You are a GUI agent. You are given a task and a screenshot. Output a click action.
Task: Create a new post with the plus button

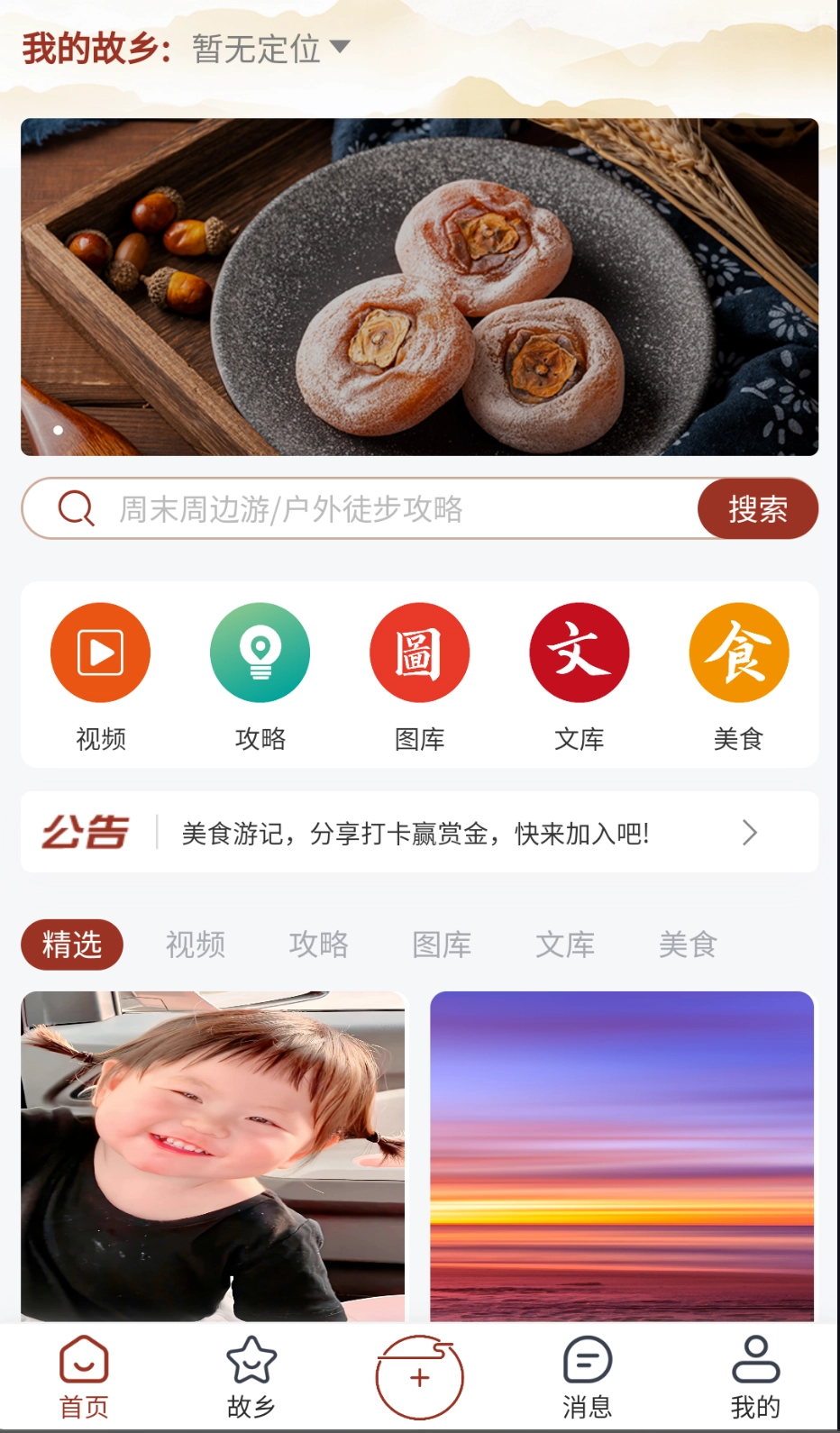point(419,1377)
